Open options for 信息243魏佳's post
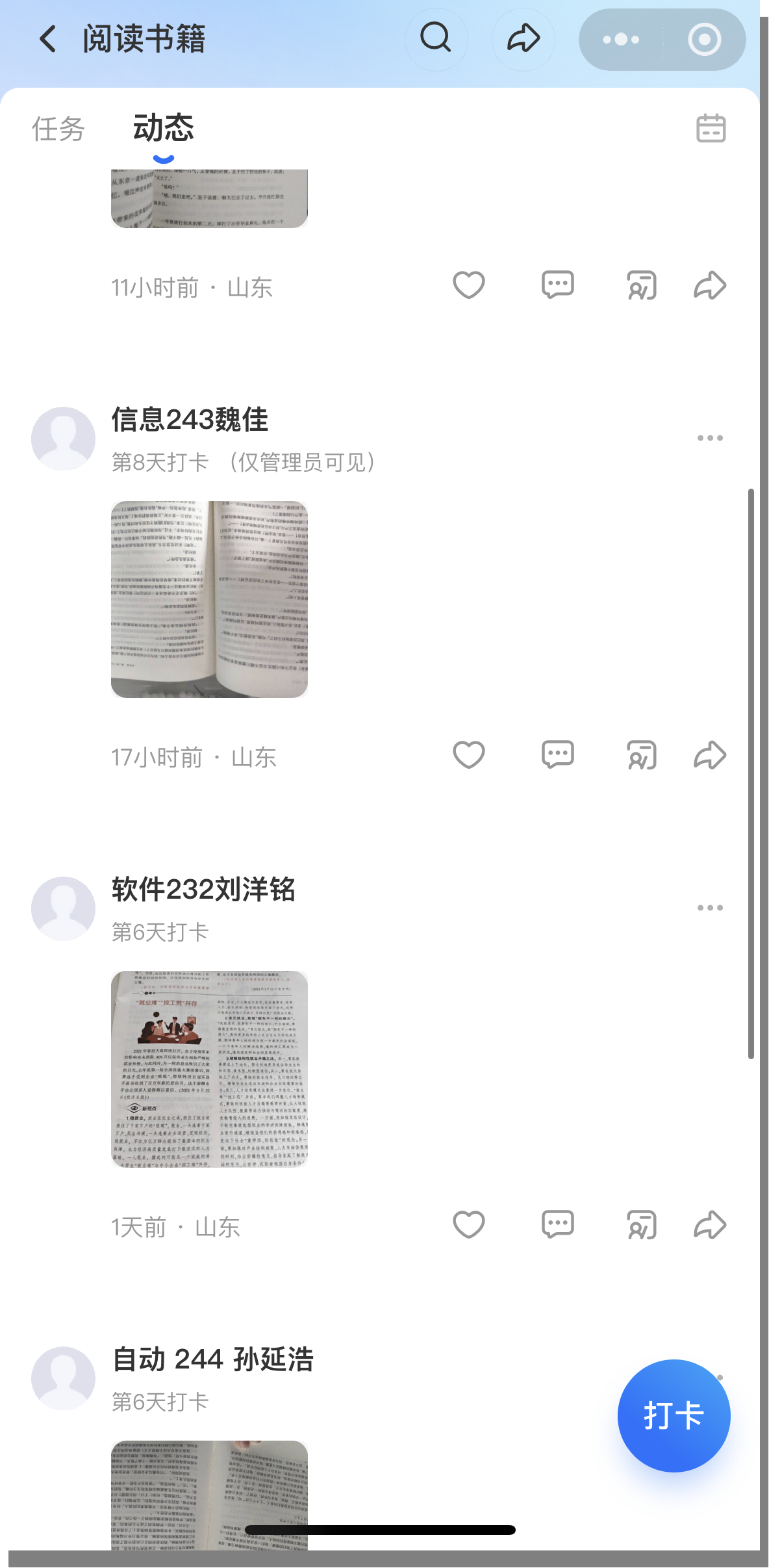The height and width of the screenshot is (1568, 769). [x=709, y=438]
